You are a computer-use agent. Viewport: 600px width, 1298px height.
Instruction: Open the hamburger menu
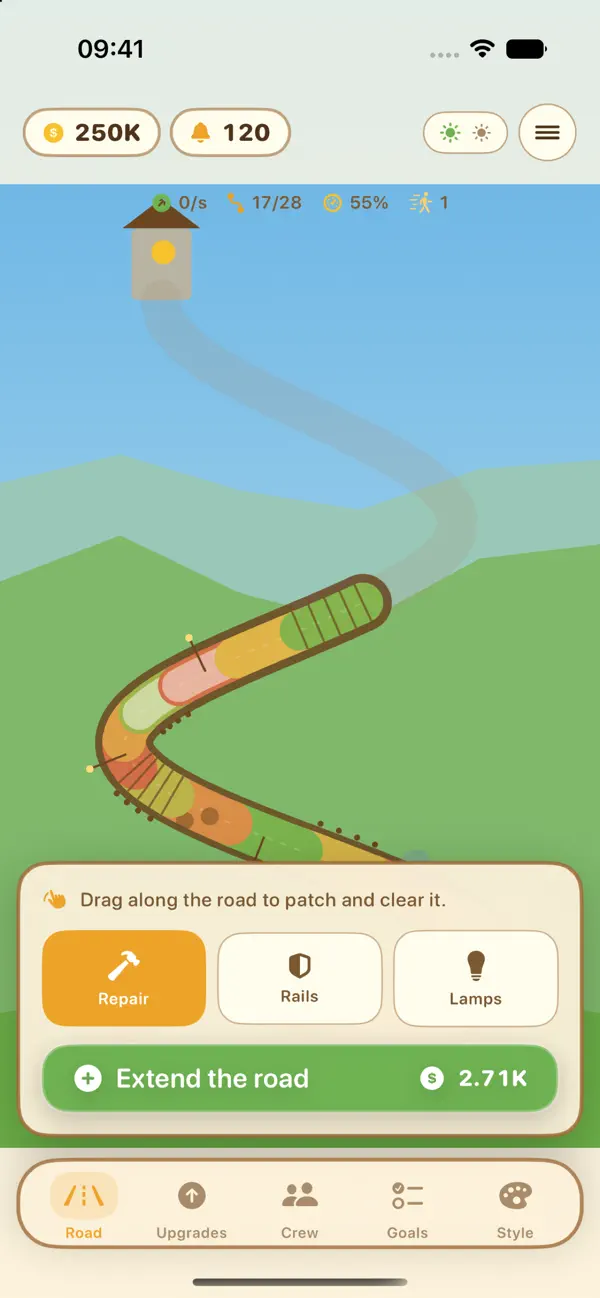point(547,132)
